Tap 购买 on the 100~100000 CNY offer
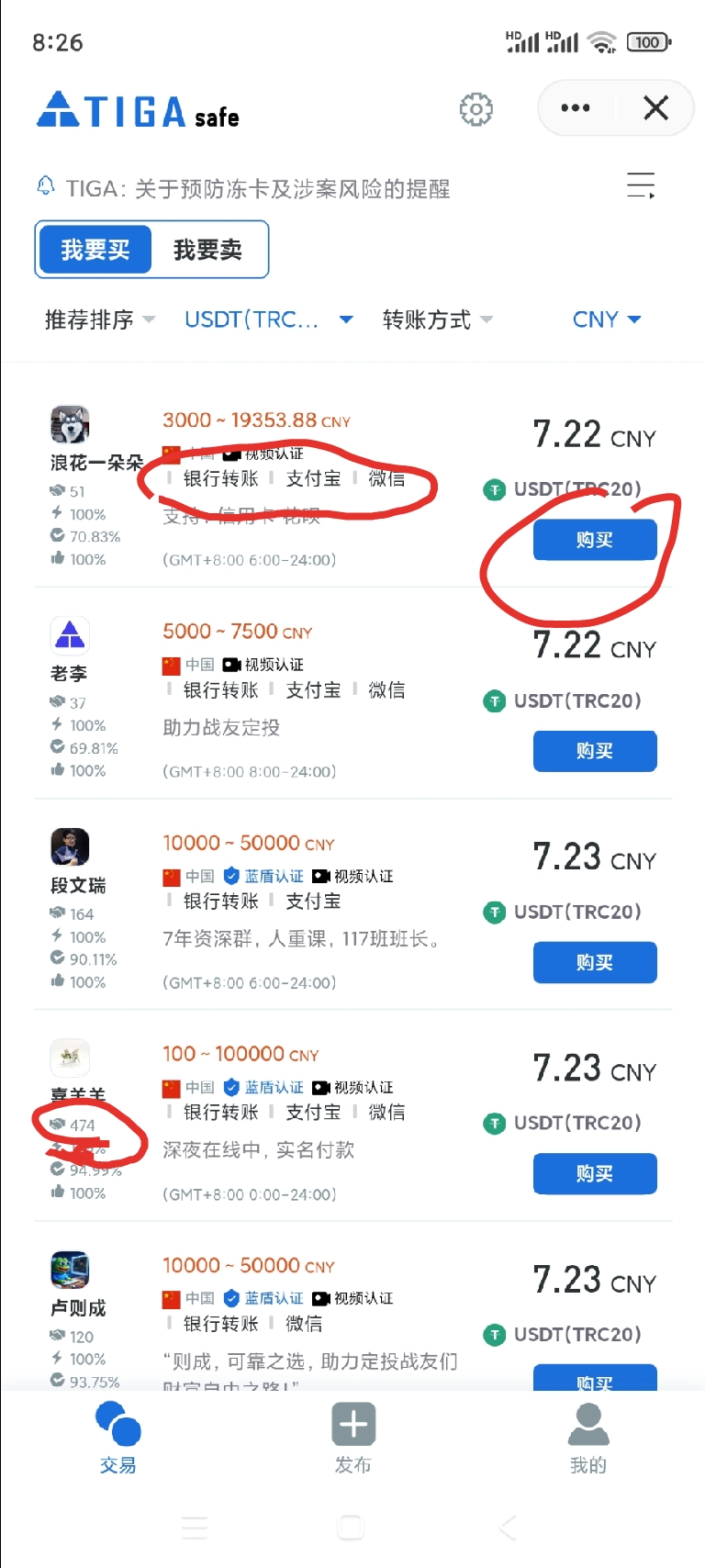Screen dimensions: 705x1568 point(595,1173)
